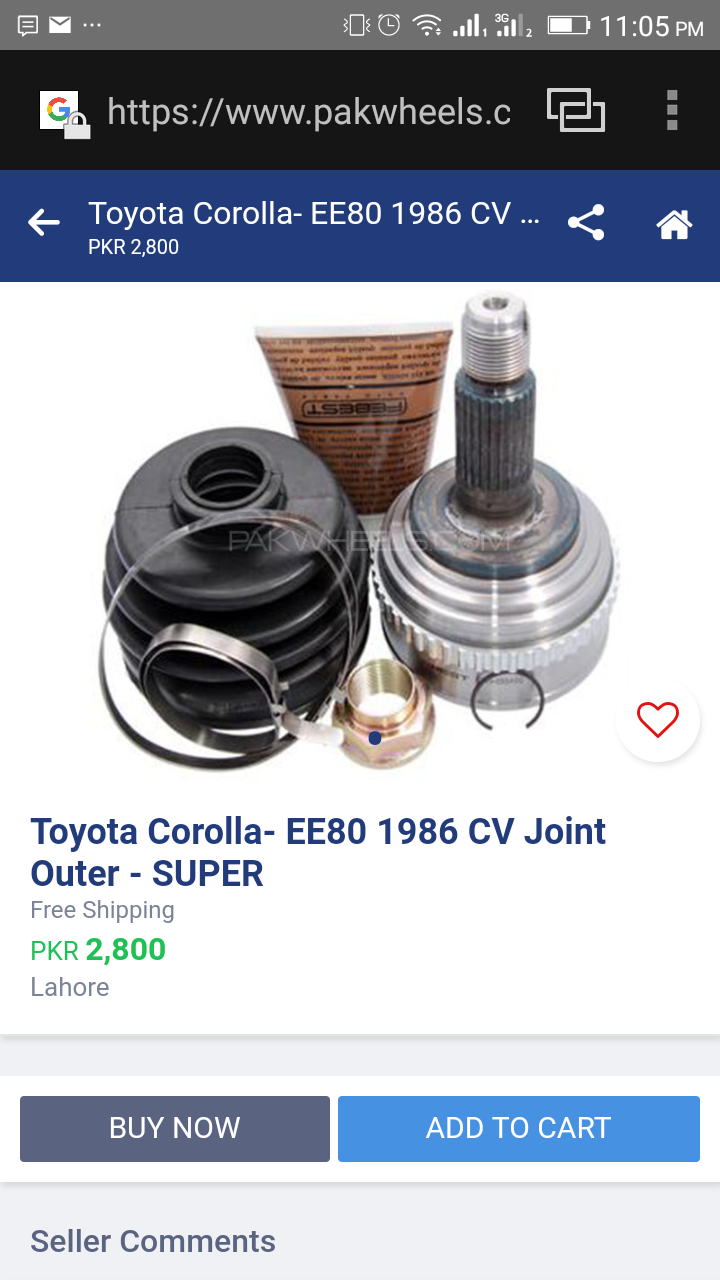Tap the BUY NOW button
This screenshot has width=720, height=1280.
[x=175, y=1129]
